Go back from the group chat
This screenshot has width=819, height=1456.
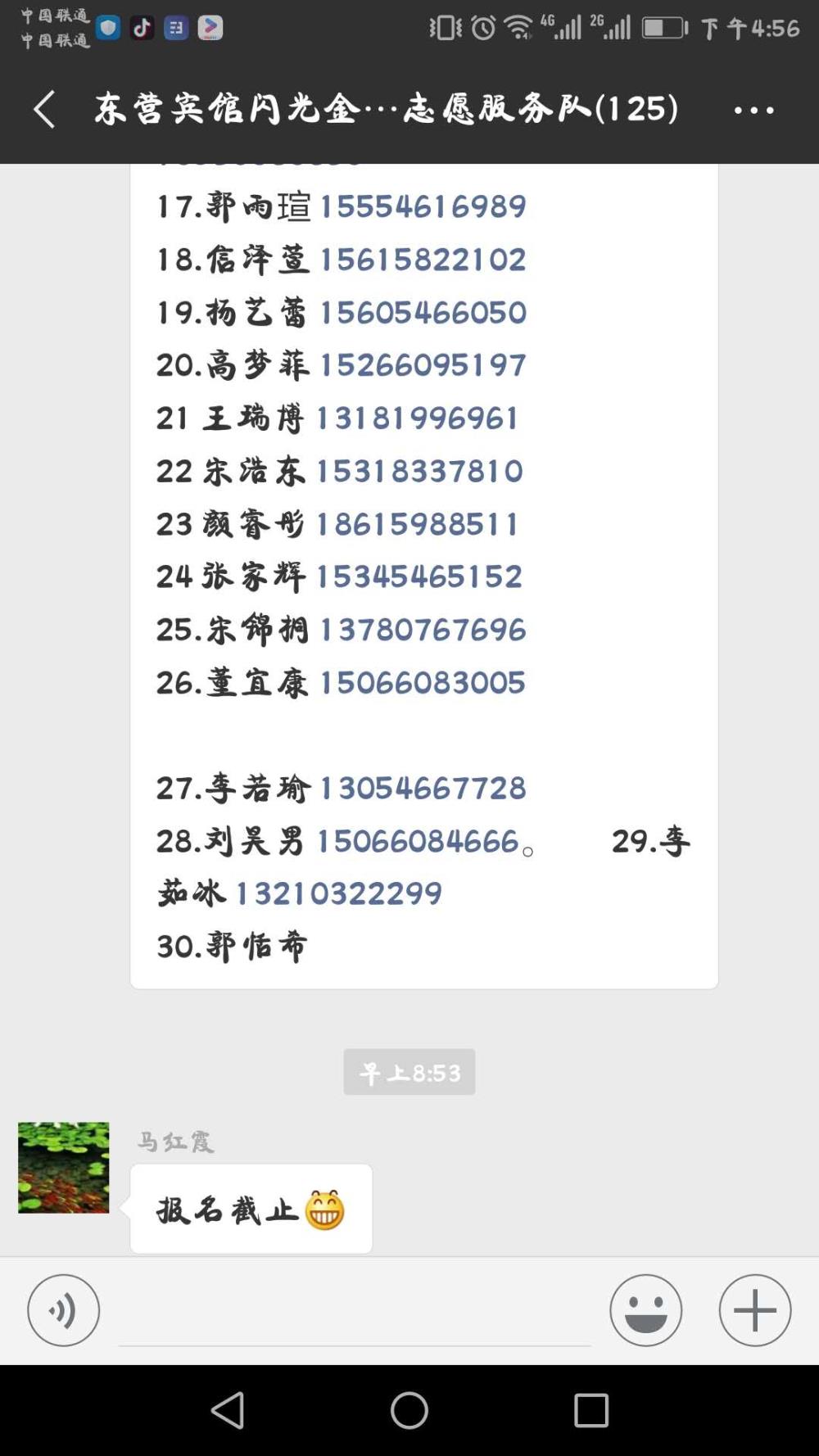(x=44, y=109)
